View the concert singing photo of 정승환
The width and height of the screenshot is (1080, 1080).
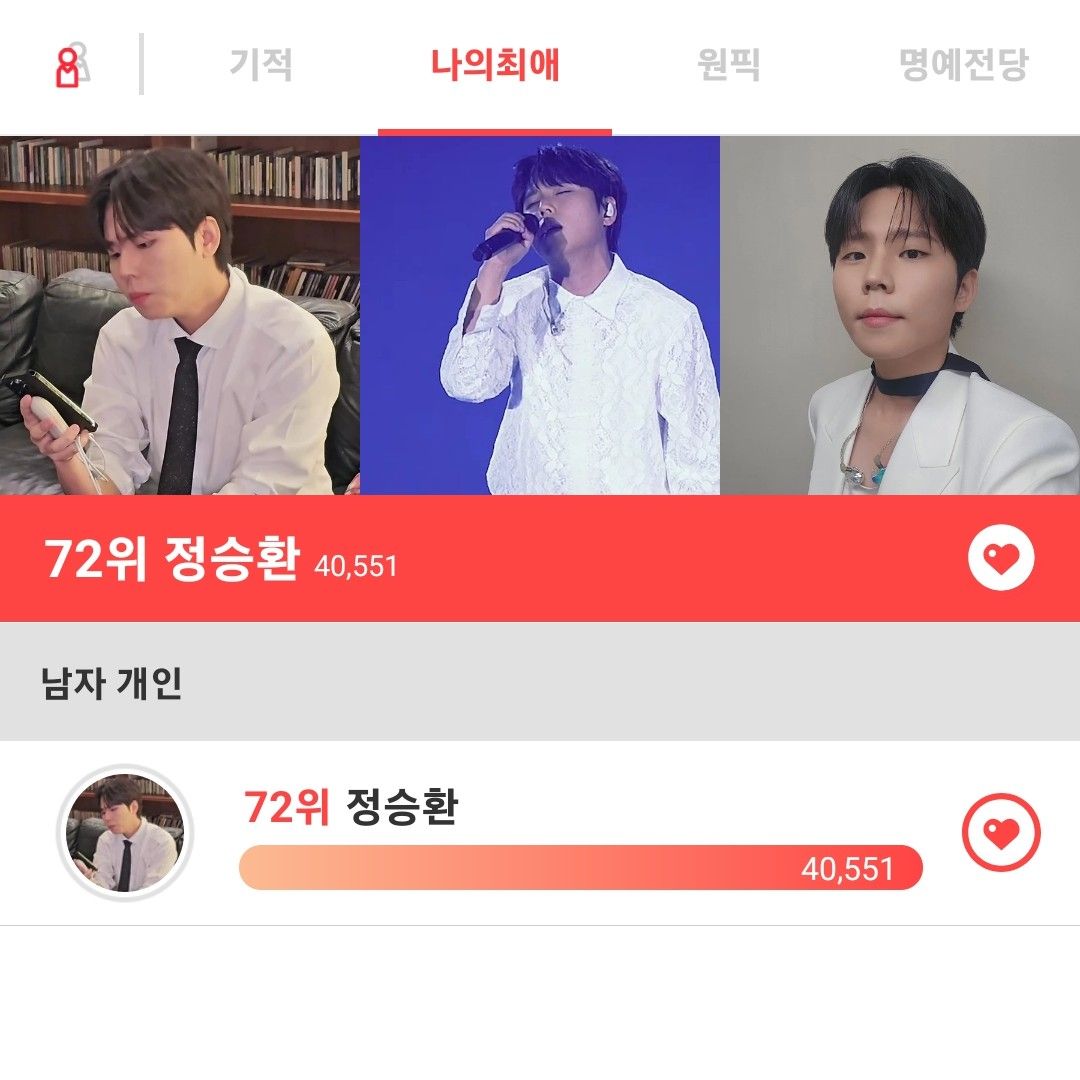[540, 315]
